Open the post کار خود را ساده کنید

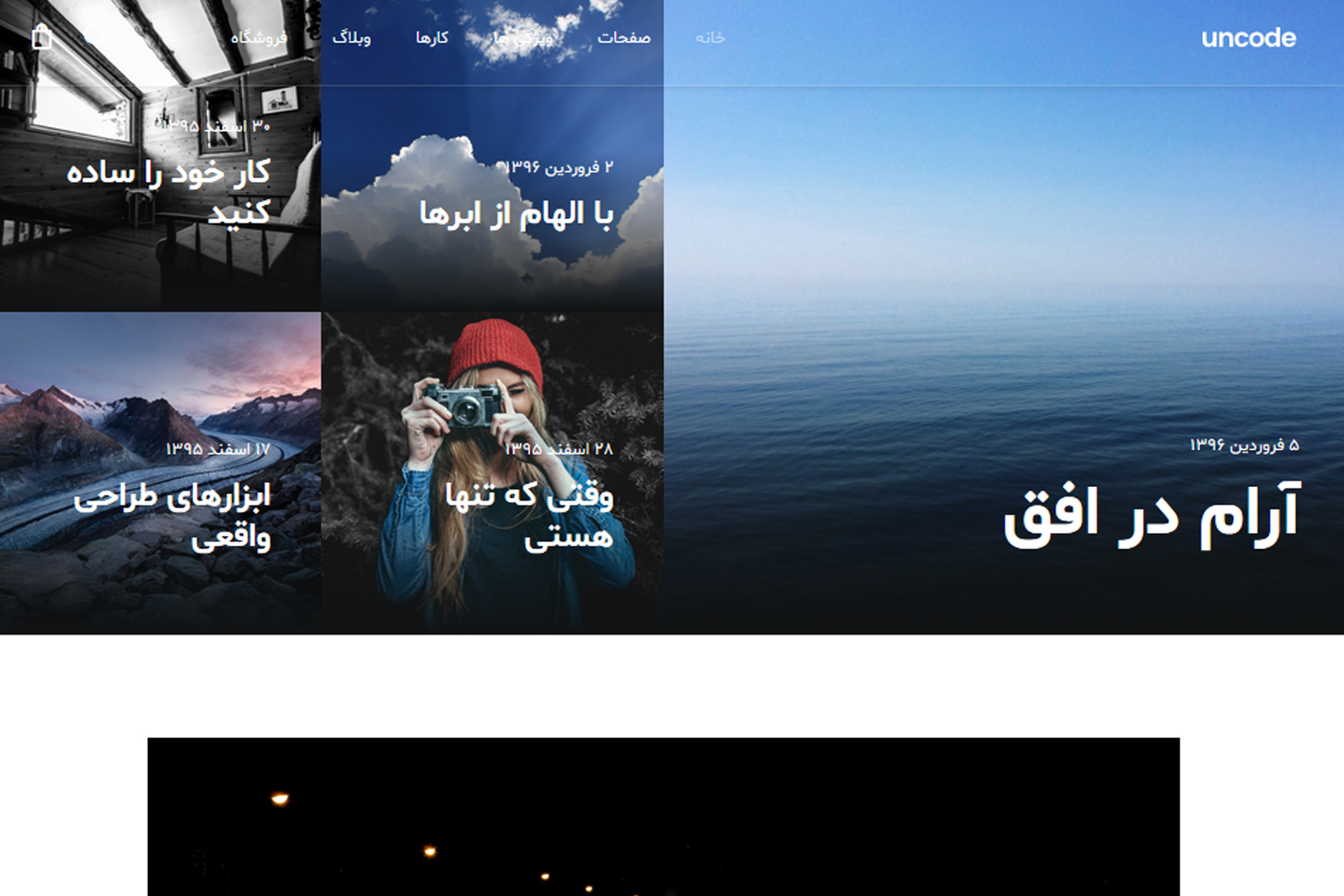point(169,191)
